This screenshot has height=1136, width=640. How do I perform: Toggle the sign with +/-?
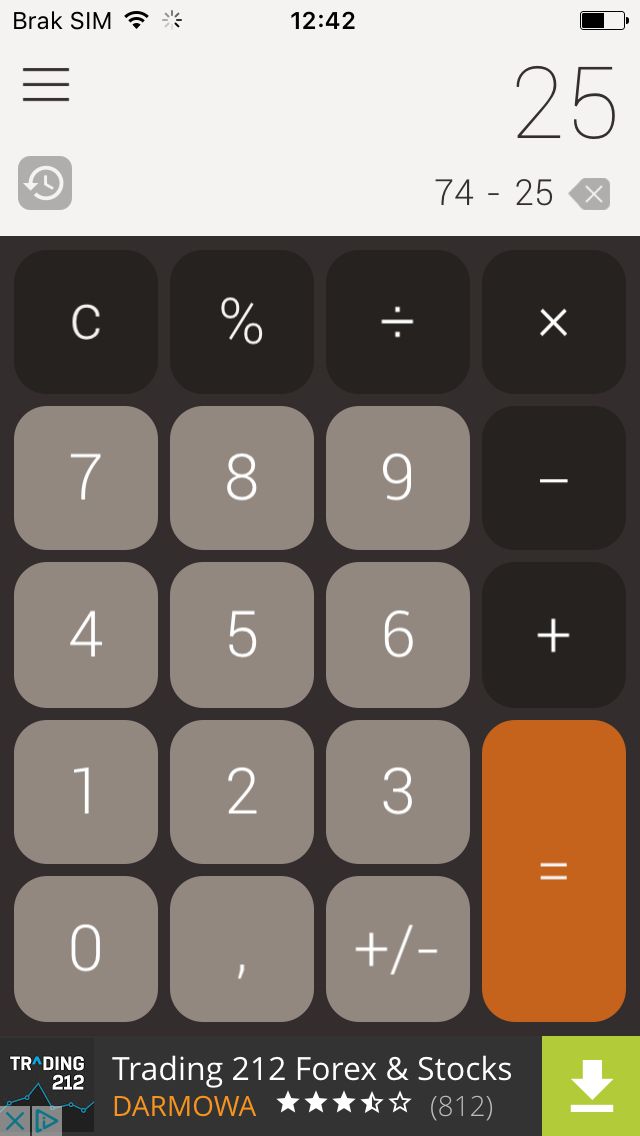[x=398, y=949]
